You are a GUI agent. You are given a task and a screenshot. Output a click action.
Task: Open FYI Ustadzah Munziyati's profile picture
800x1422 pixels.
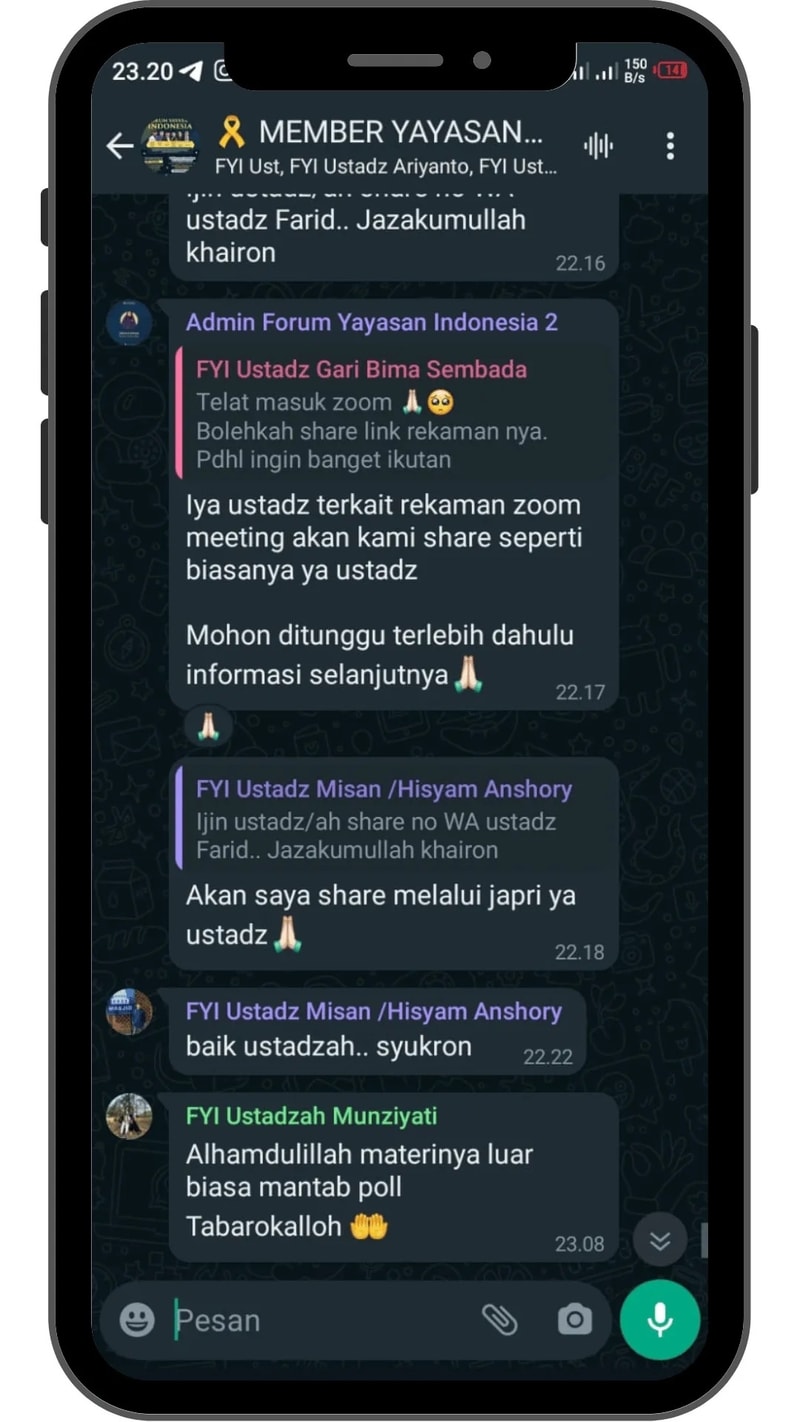(130, 1116)
